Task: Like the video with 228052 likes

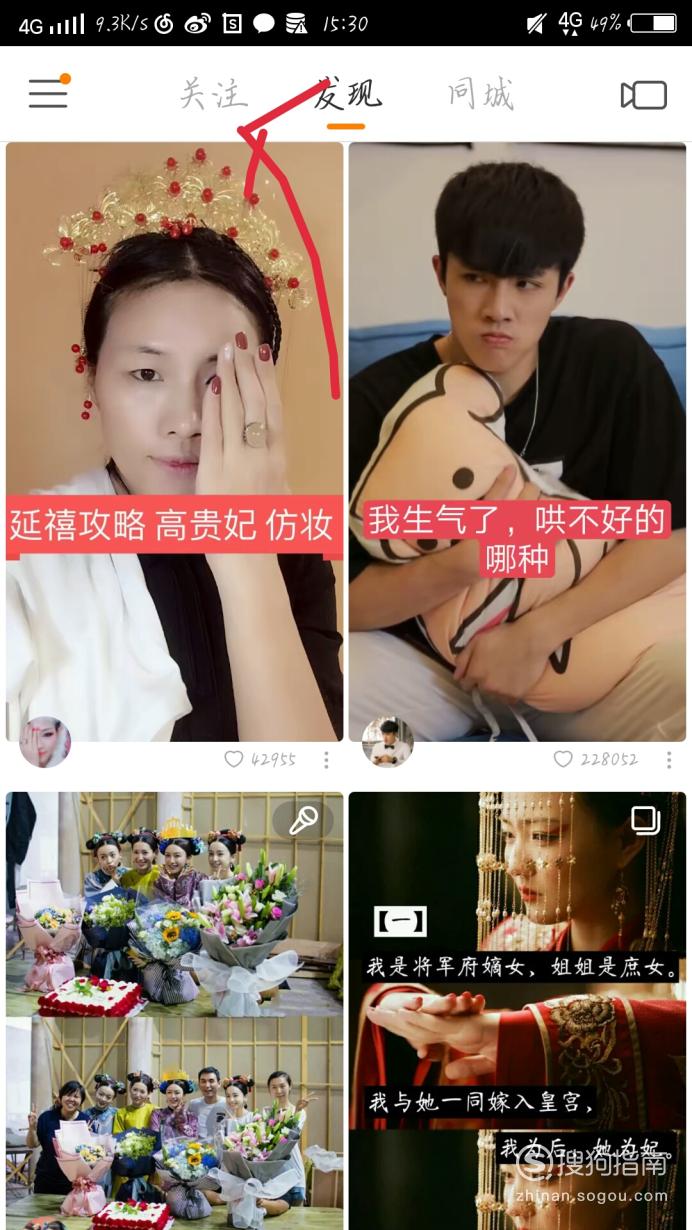Action: coord(563,759)
